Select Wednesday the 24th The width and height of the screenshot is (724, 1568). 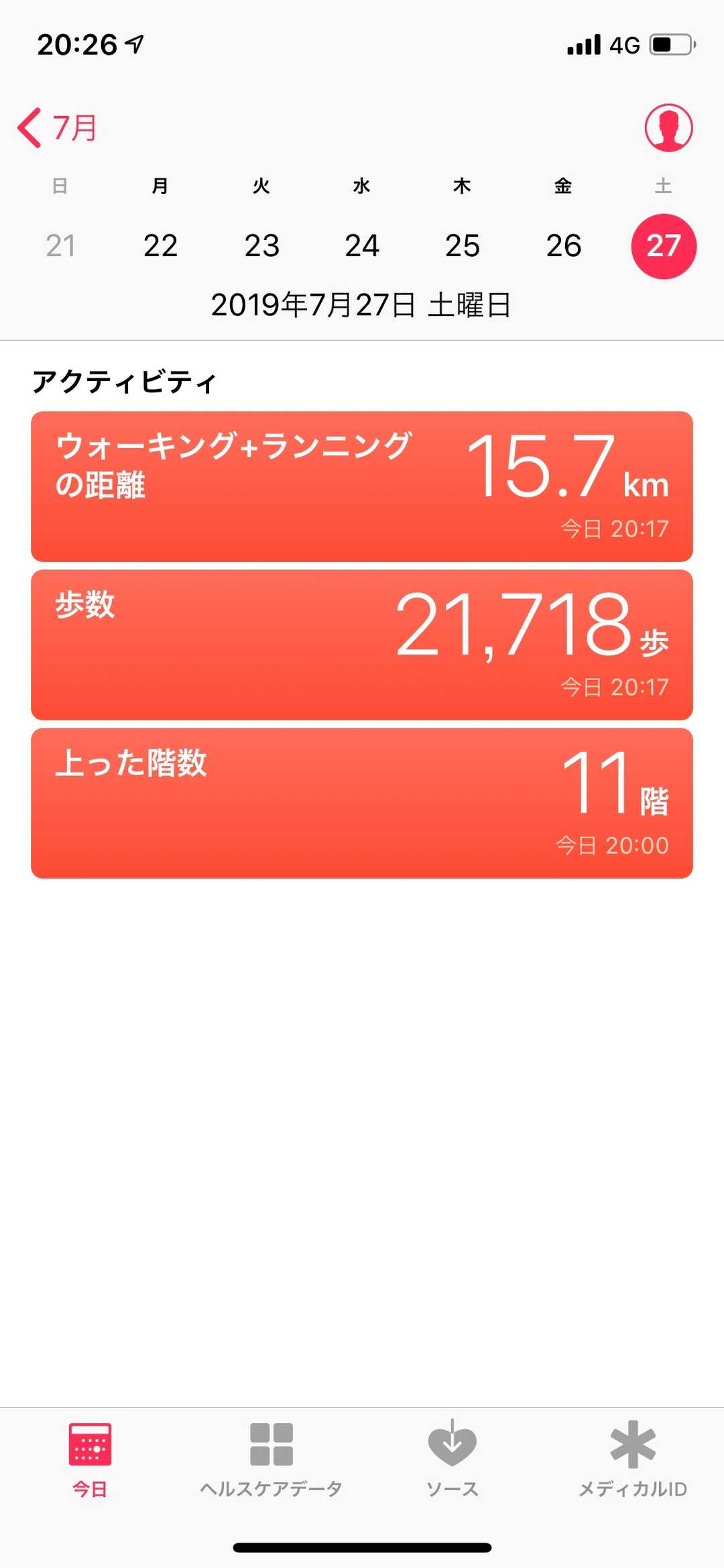click(362, 245)
